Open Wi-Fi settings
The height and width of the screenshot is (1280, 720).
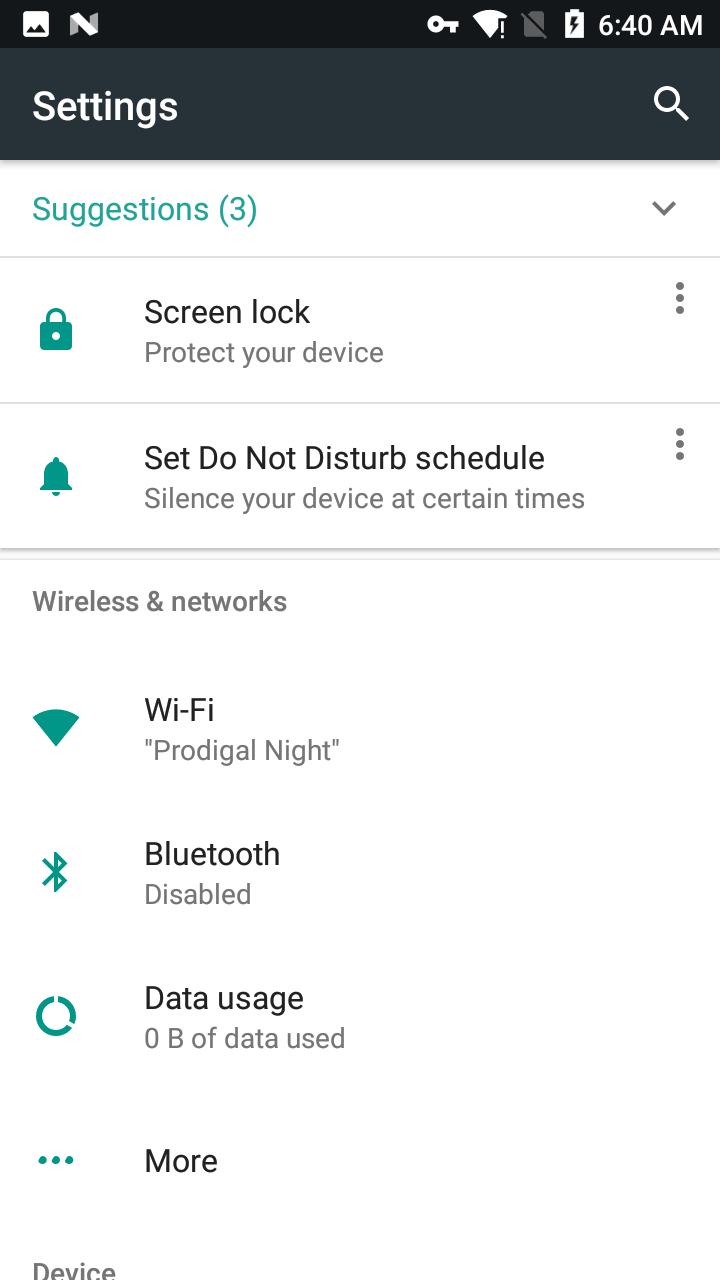click(x=360, y=728)
